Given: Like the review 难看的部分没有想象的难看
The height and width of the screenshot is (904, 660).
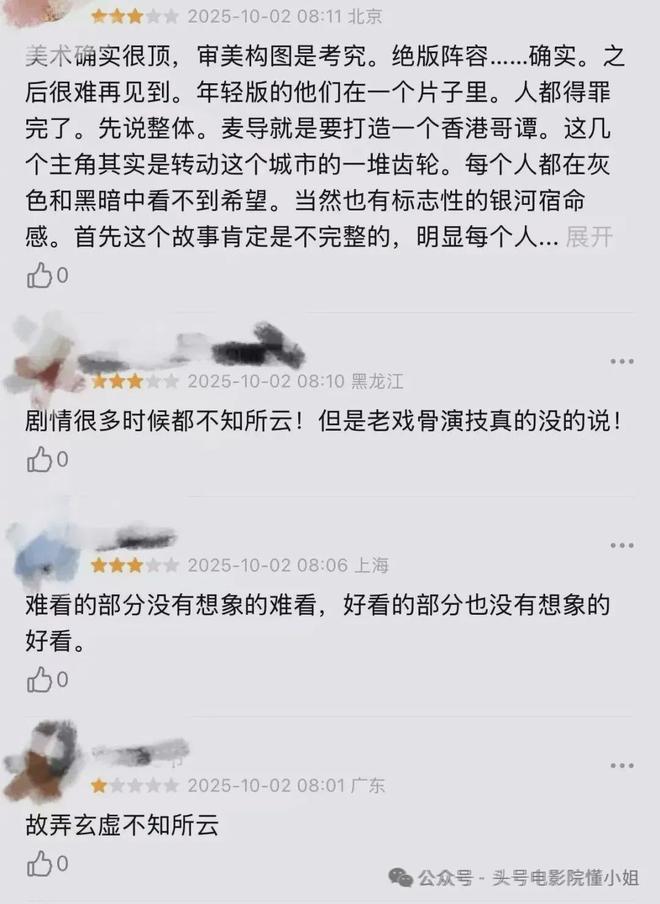Looking at the screenshot, I should tap(40, 680).
